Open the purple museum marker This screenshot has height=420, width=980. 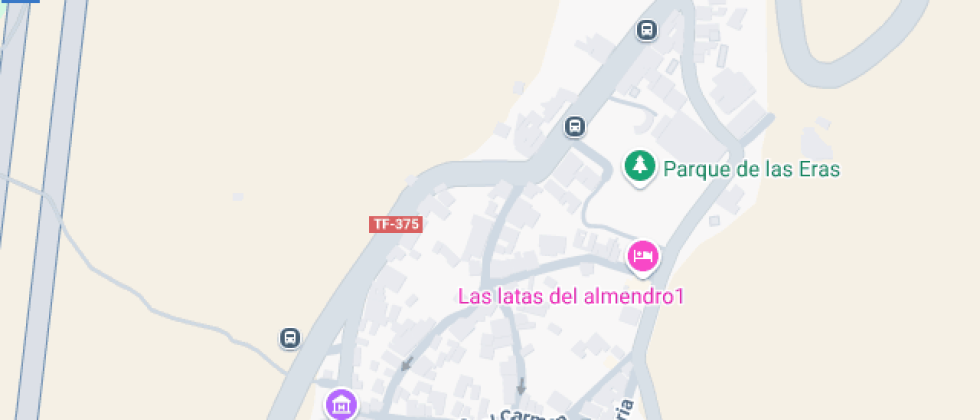point(342,404)
